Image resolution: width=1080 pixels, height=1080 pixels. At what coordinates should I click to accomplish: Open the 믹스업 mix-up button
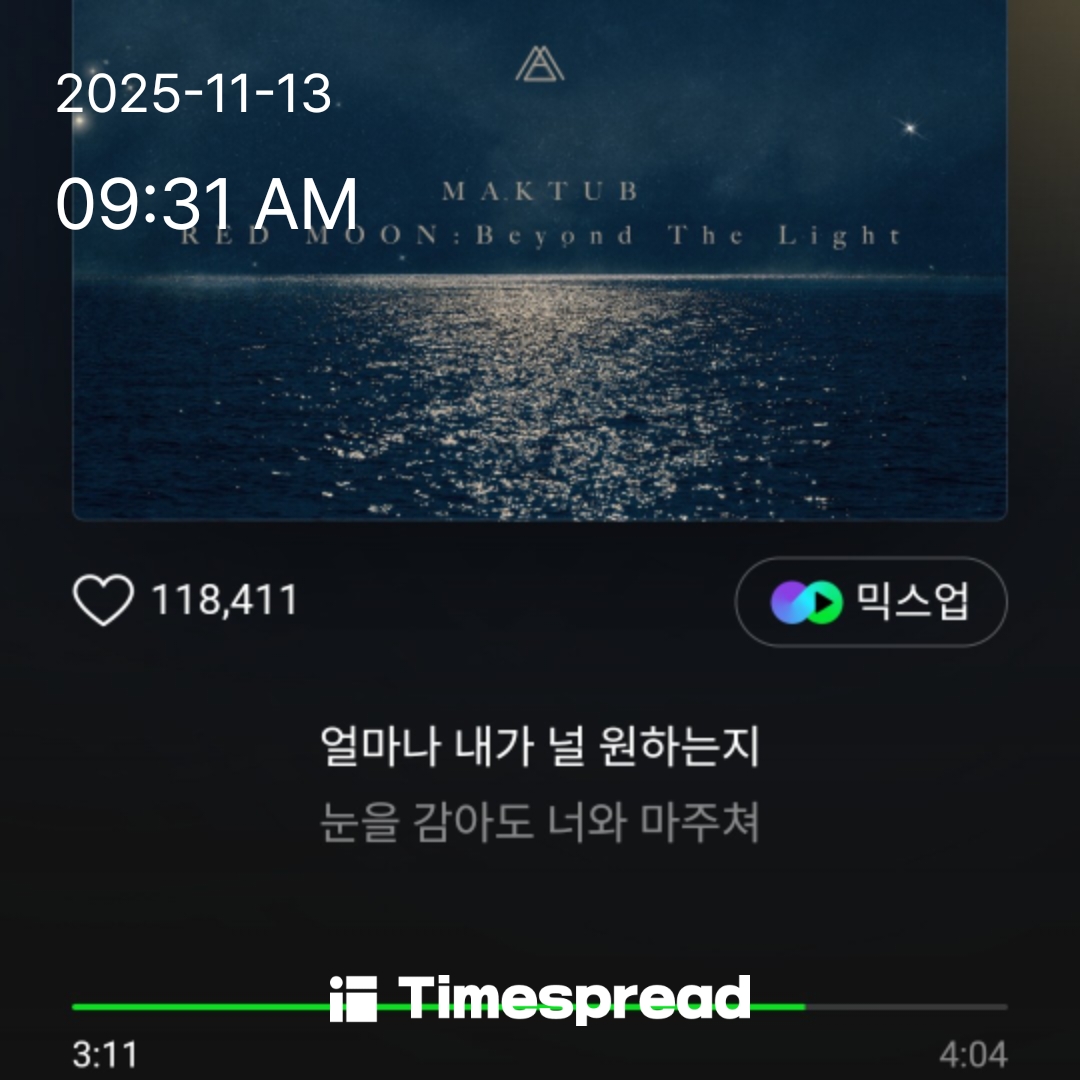pyautogui.click(x=870, y=602)
